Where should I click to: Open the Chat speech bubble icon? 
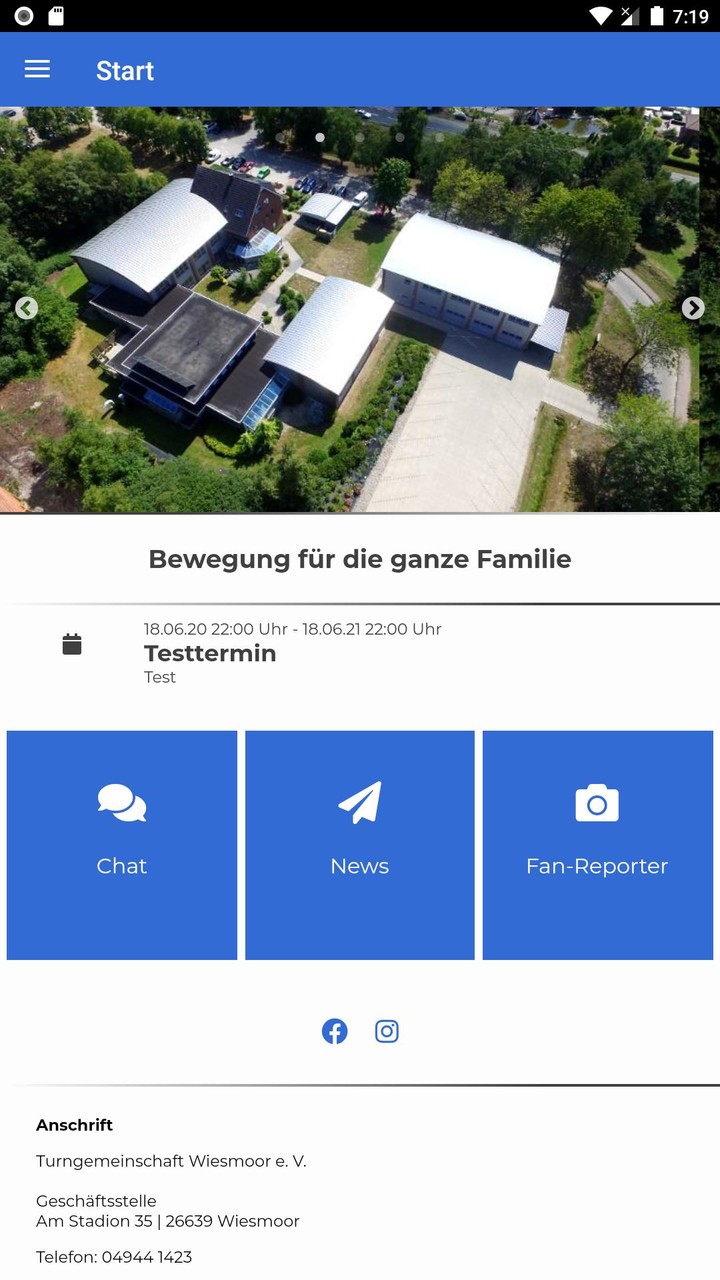121,803
